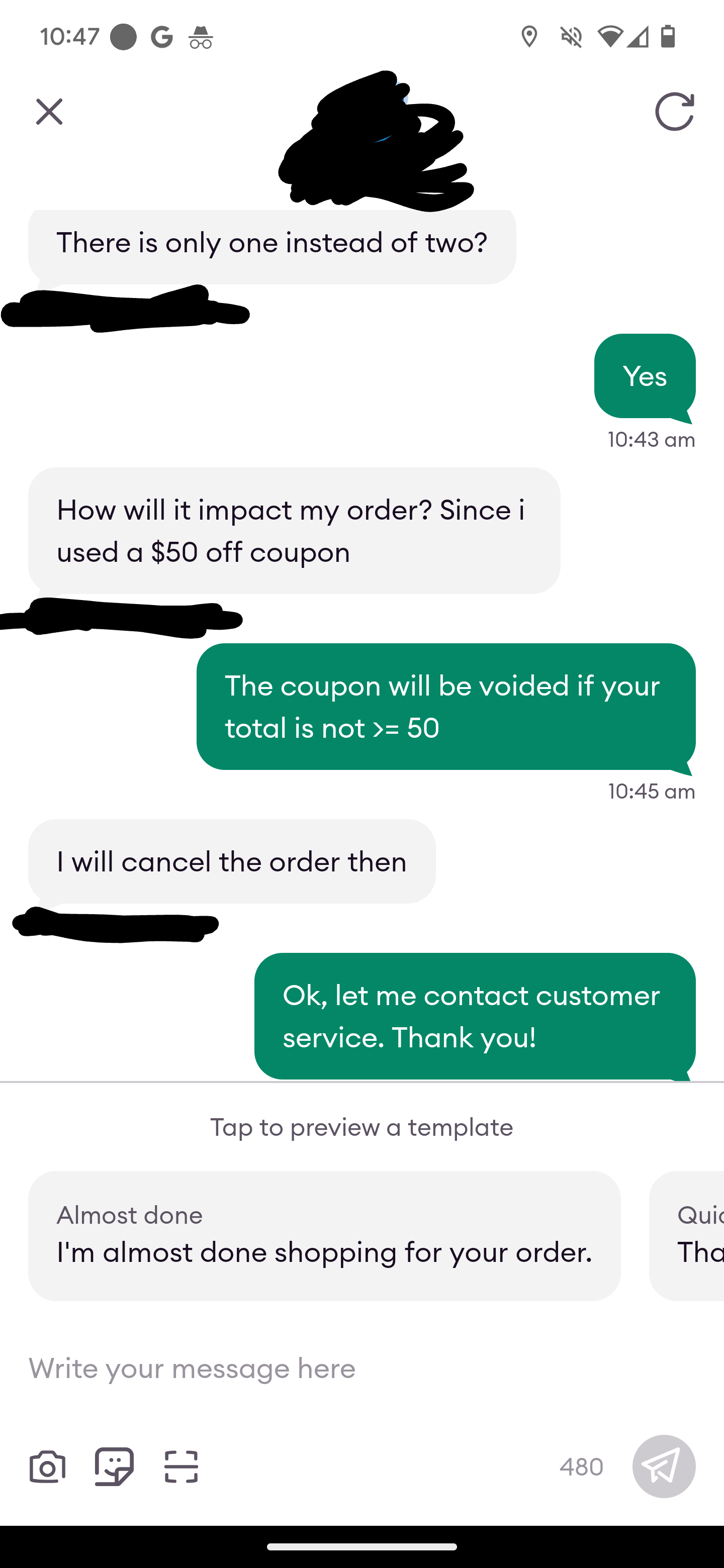Open the camera to attach a photo
This screenshot has height=1568, width=724.
[x=47, y=1466]
